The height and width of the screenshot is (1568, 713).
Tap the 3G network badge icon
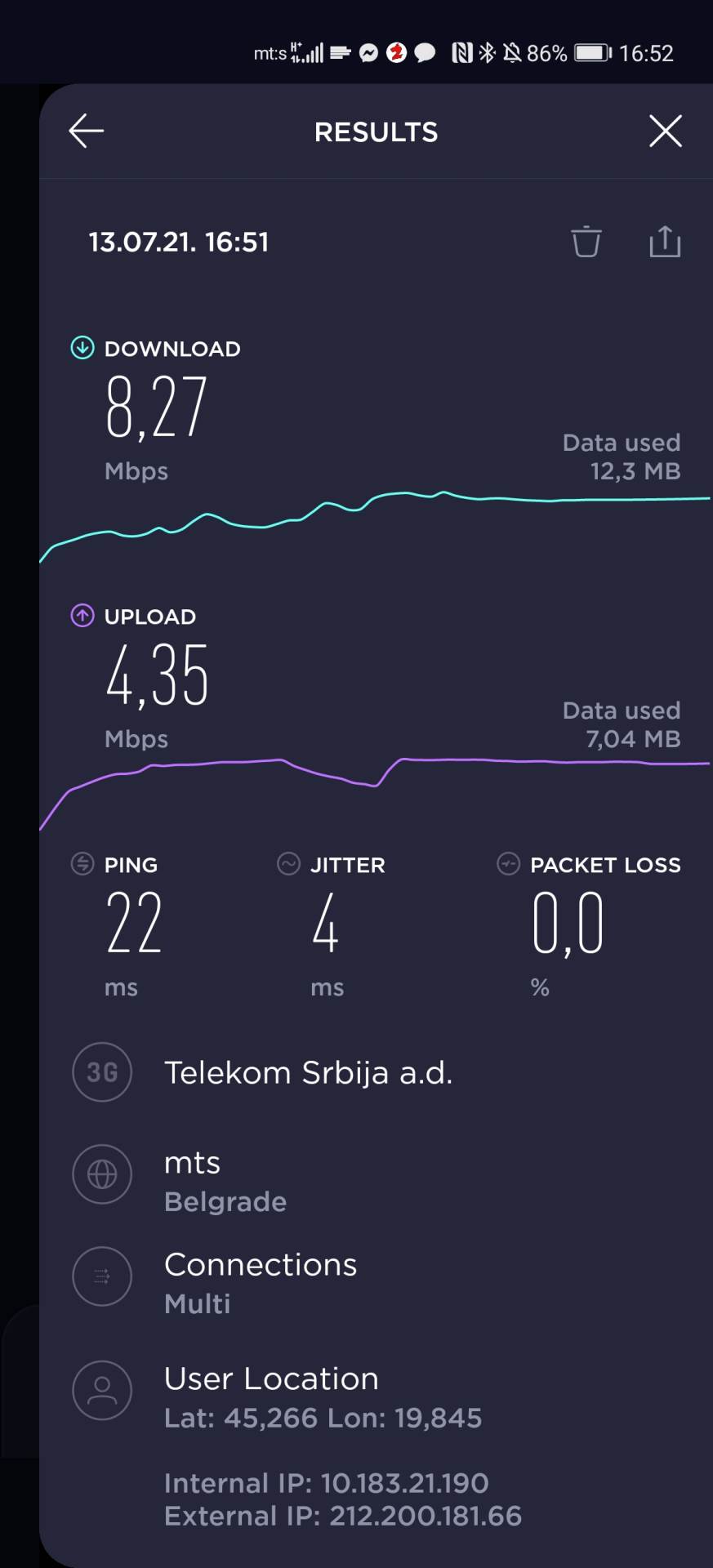coord(101,1072)
